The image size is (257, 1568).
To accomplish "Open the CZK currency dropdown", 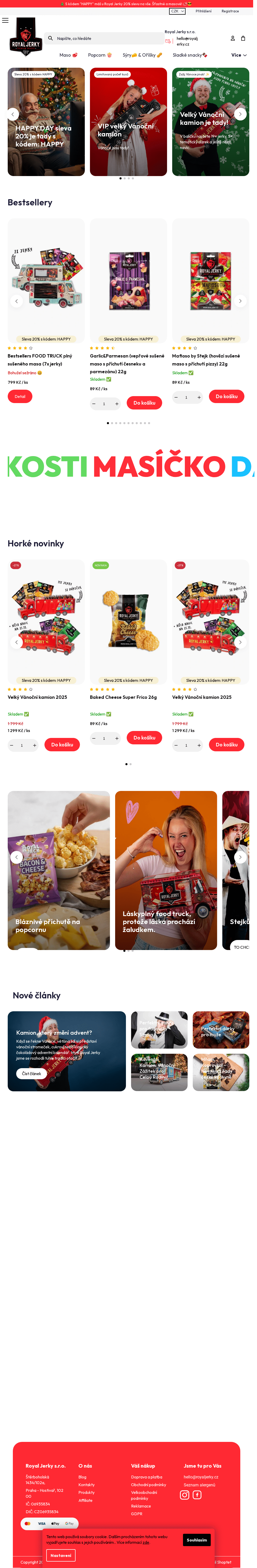I will pyautogui.click(x=177, y=11).
